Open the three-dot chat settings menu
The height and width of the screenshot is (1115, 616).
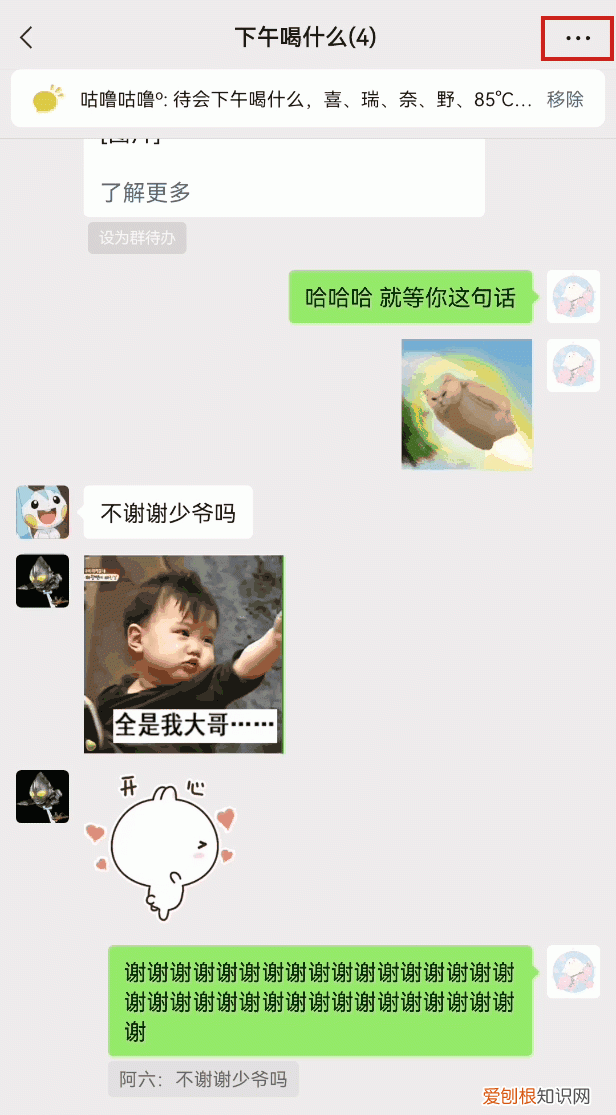point(578,38)
